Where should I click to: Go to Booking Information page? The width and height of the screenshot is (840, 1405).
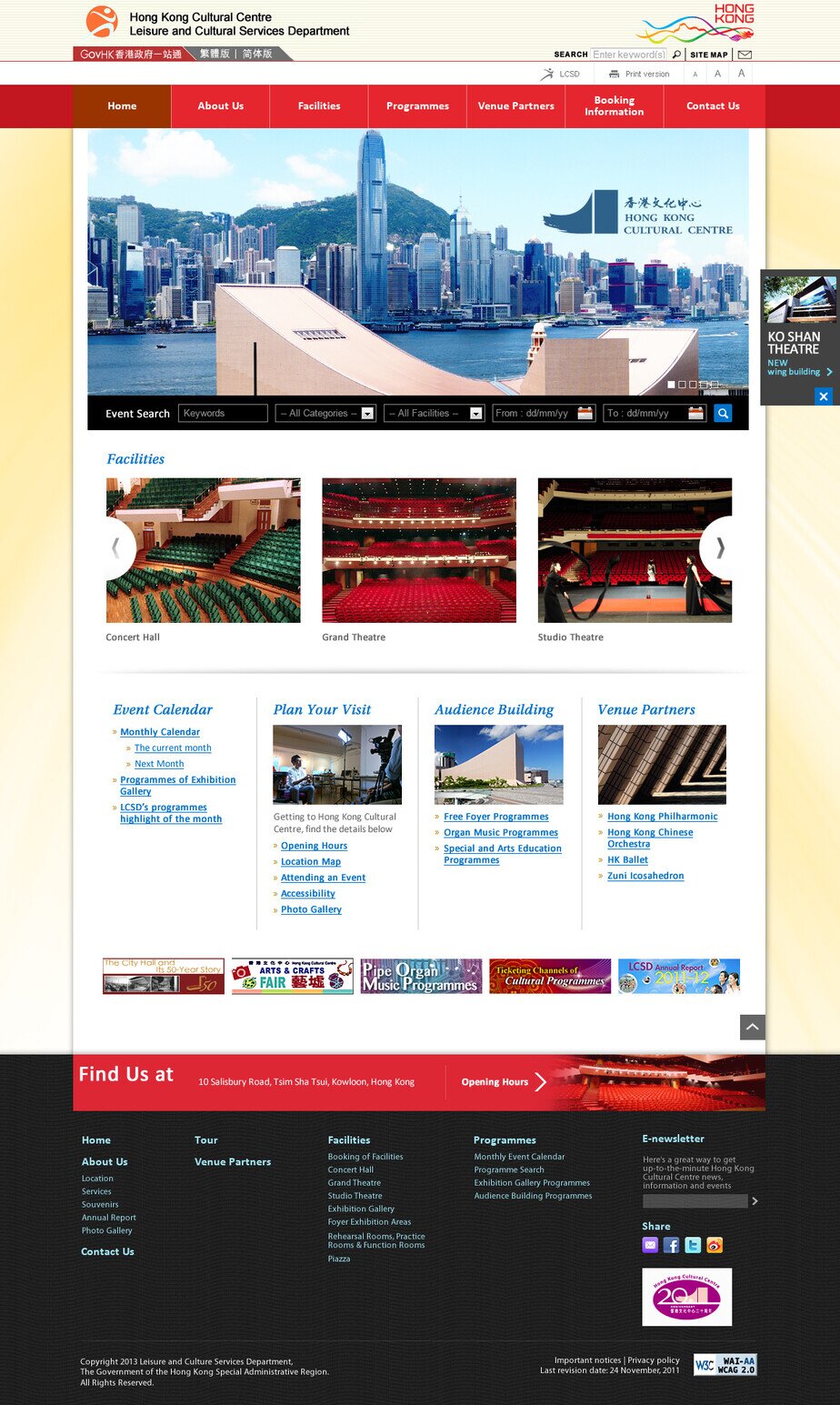pyautogui.click(x=614, y=106)
